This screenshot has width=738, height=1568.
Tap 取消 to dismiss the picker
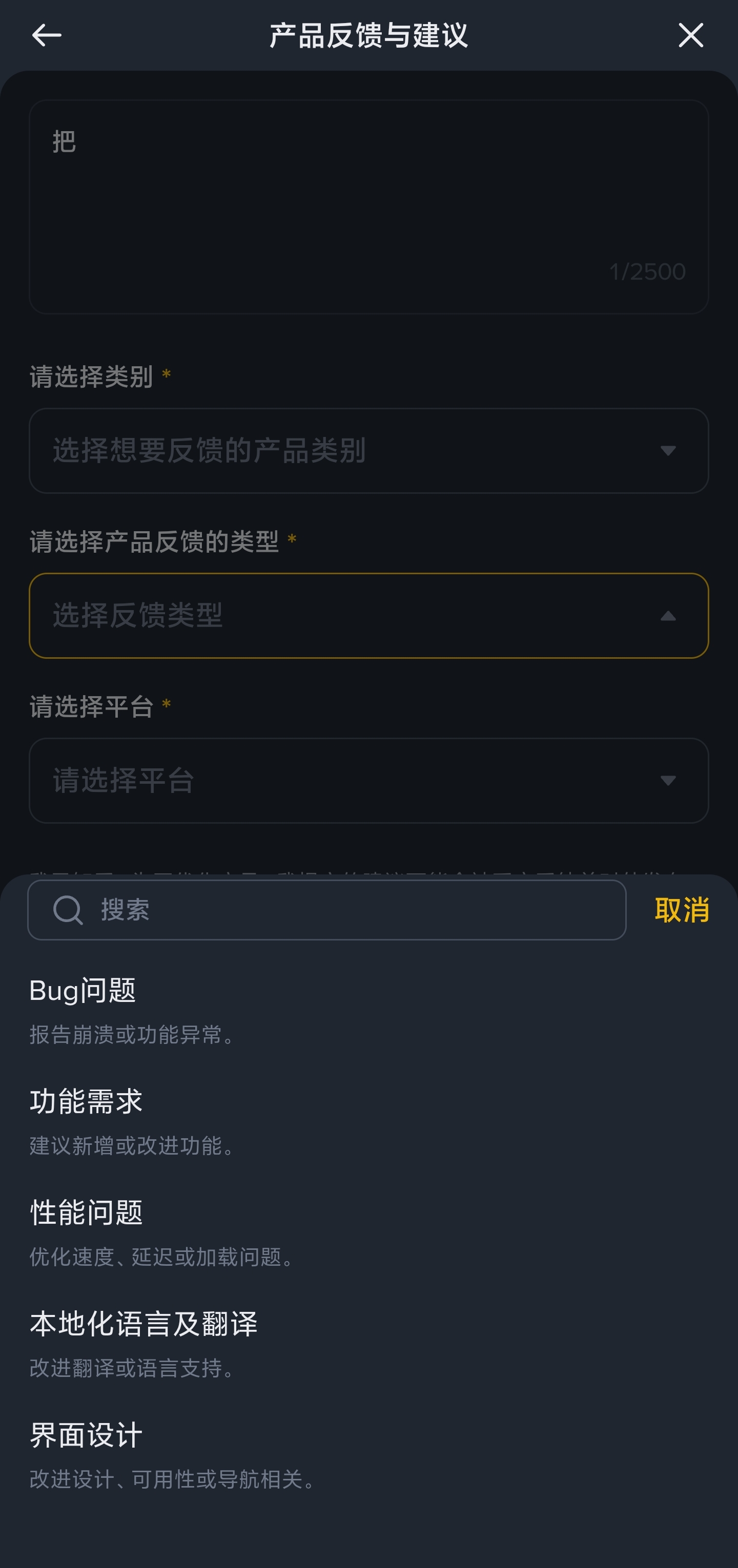point(682,910)
